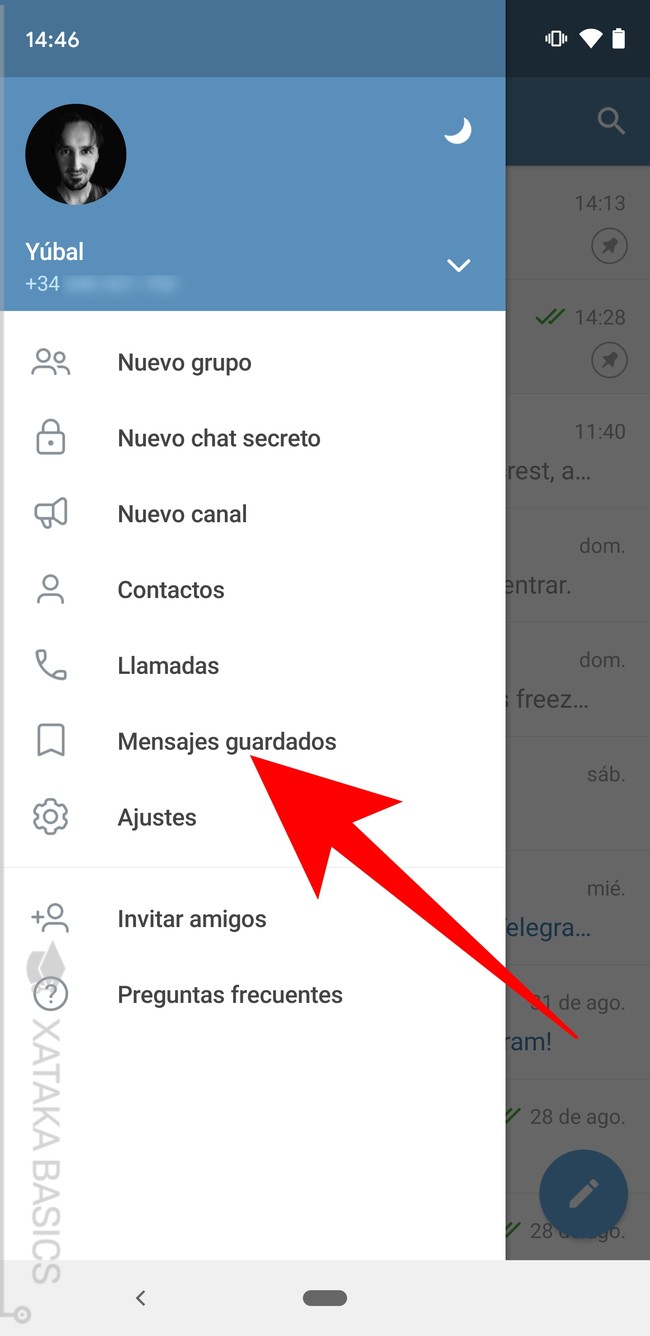Open Mensajes guardados
This screenshot has width=650, height=1336.
pyautogui.click(x=226, y=742)
